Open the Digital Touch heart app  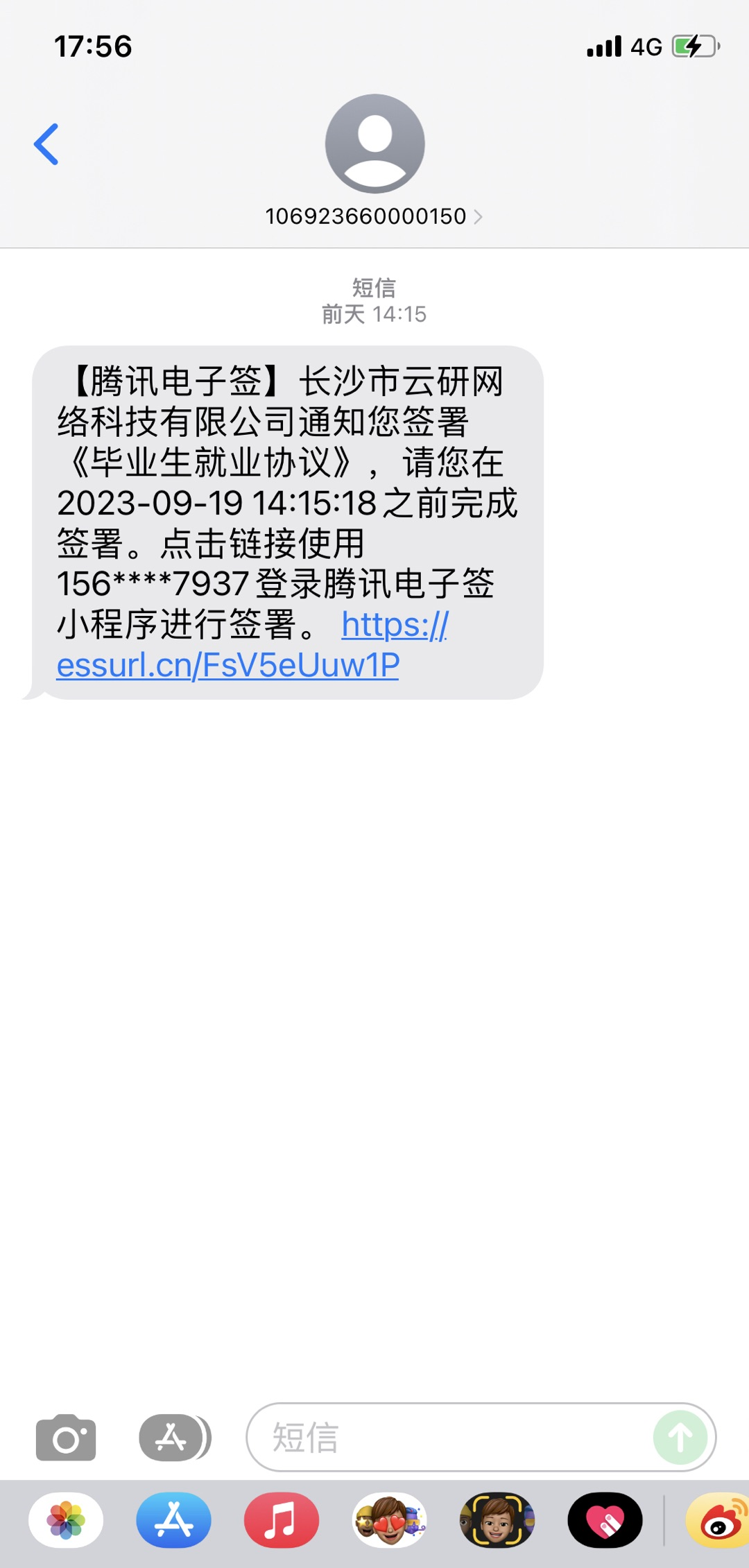coord(605,1520)
